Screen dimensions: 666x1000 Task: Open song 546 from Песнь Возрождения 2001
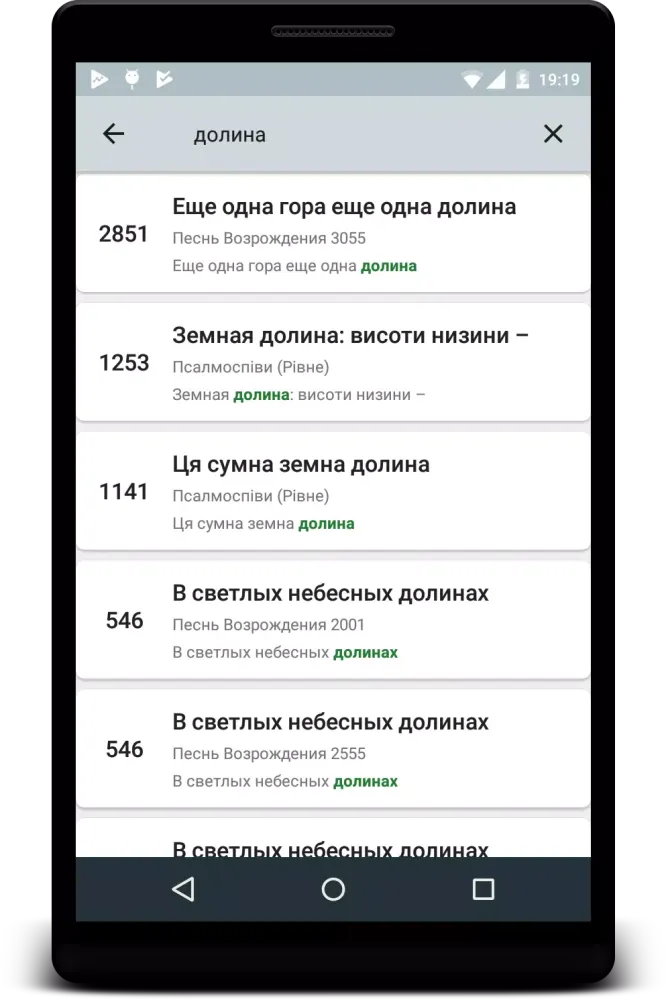click(x=333, y=621)
